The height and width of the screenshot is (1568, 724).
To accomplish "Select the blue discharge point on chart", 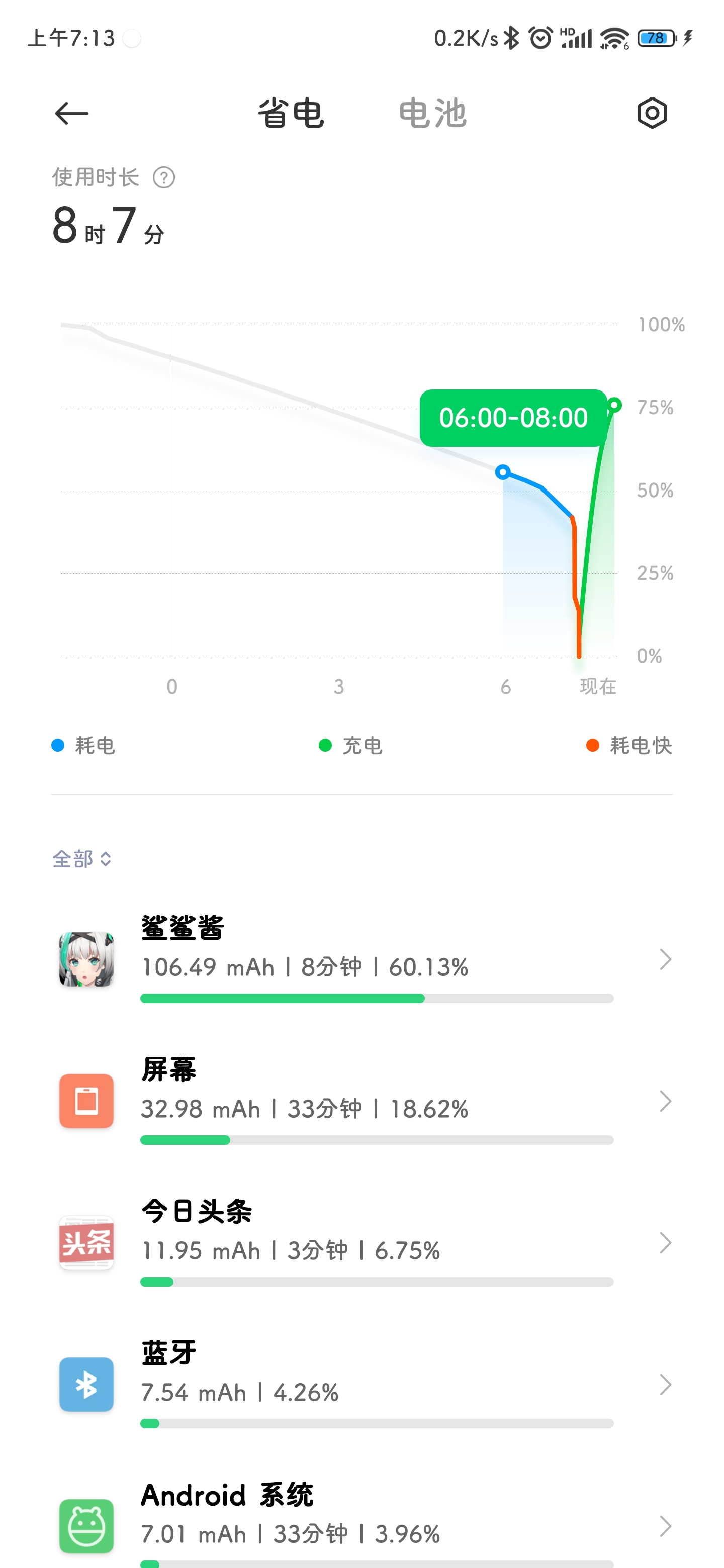I will (x=502, y=472).
